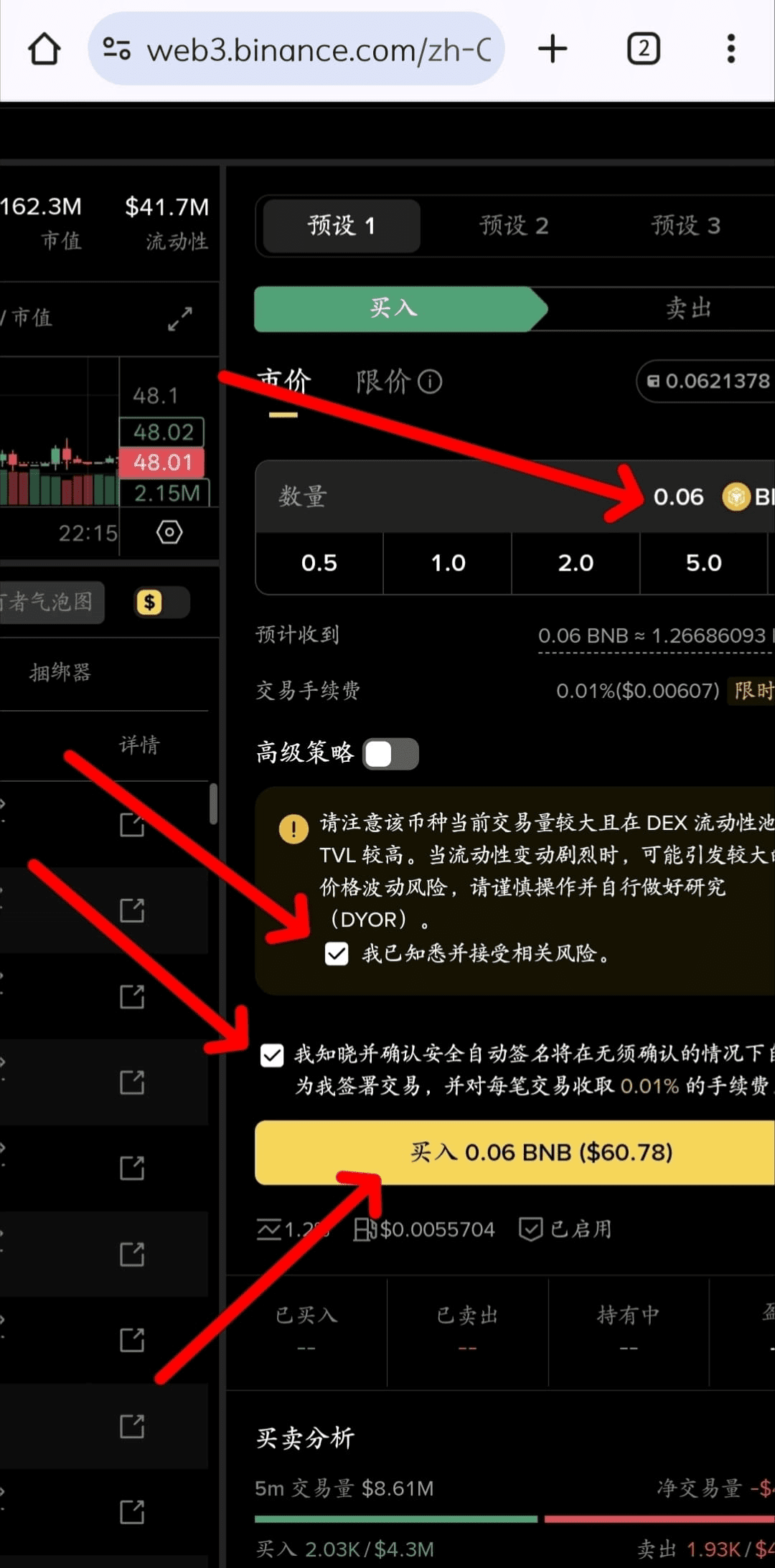The image size is (775, 1568).
Task: Switch to 预设 2 preset
Action: pos(514,226)
